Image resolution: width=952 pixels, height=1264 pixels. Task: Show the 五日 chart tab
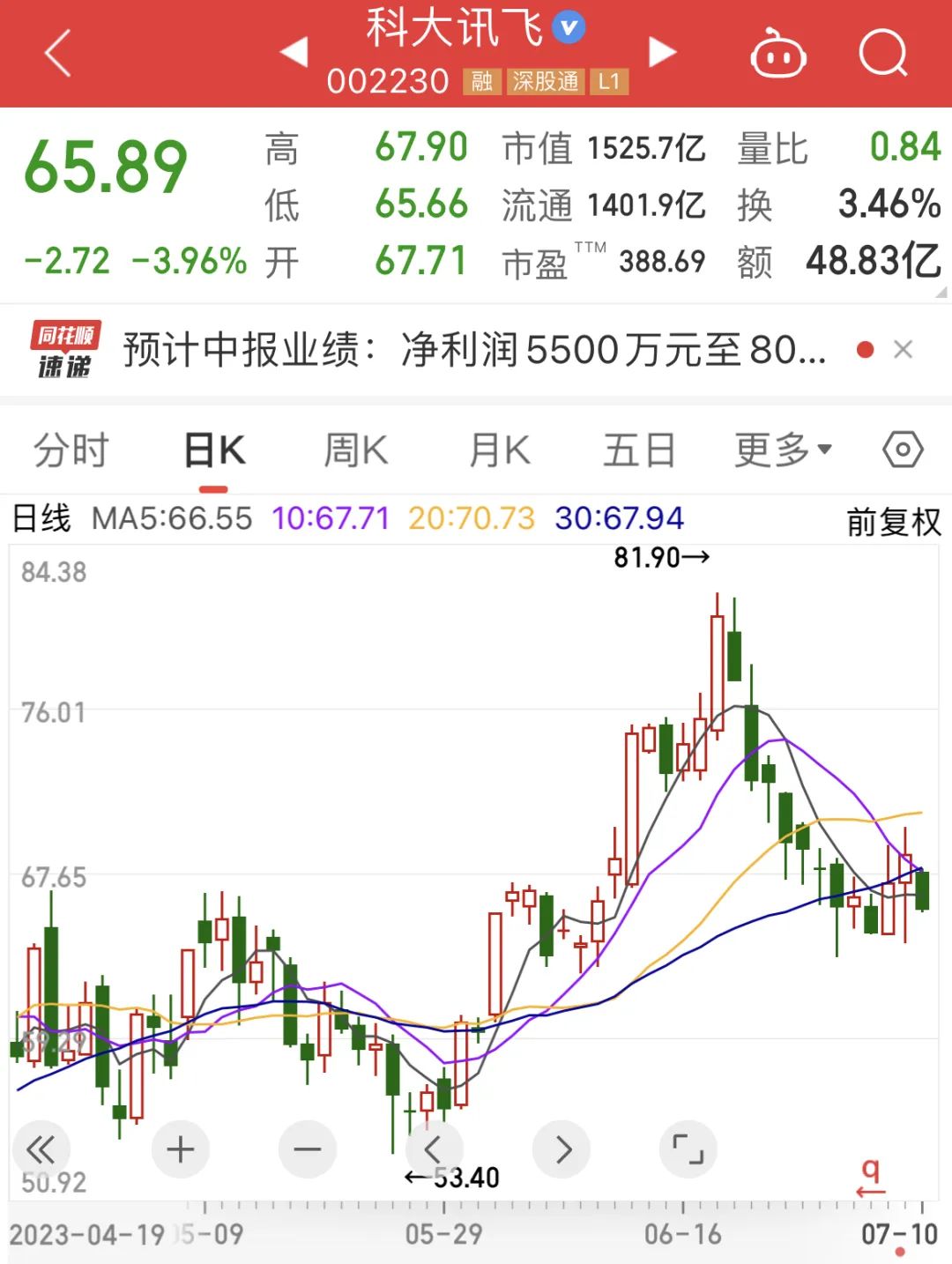pos(639,450)
